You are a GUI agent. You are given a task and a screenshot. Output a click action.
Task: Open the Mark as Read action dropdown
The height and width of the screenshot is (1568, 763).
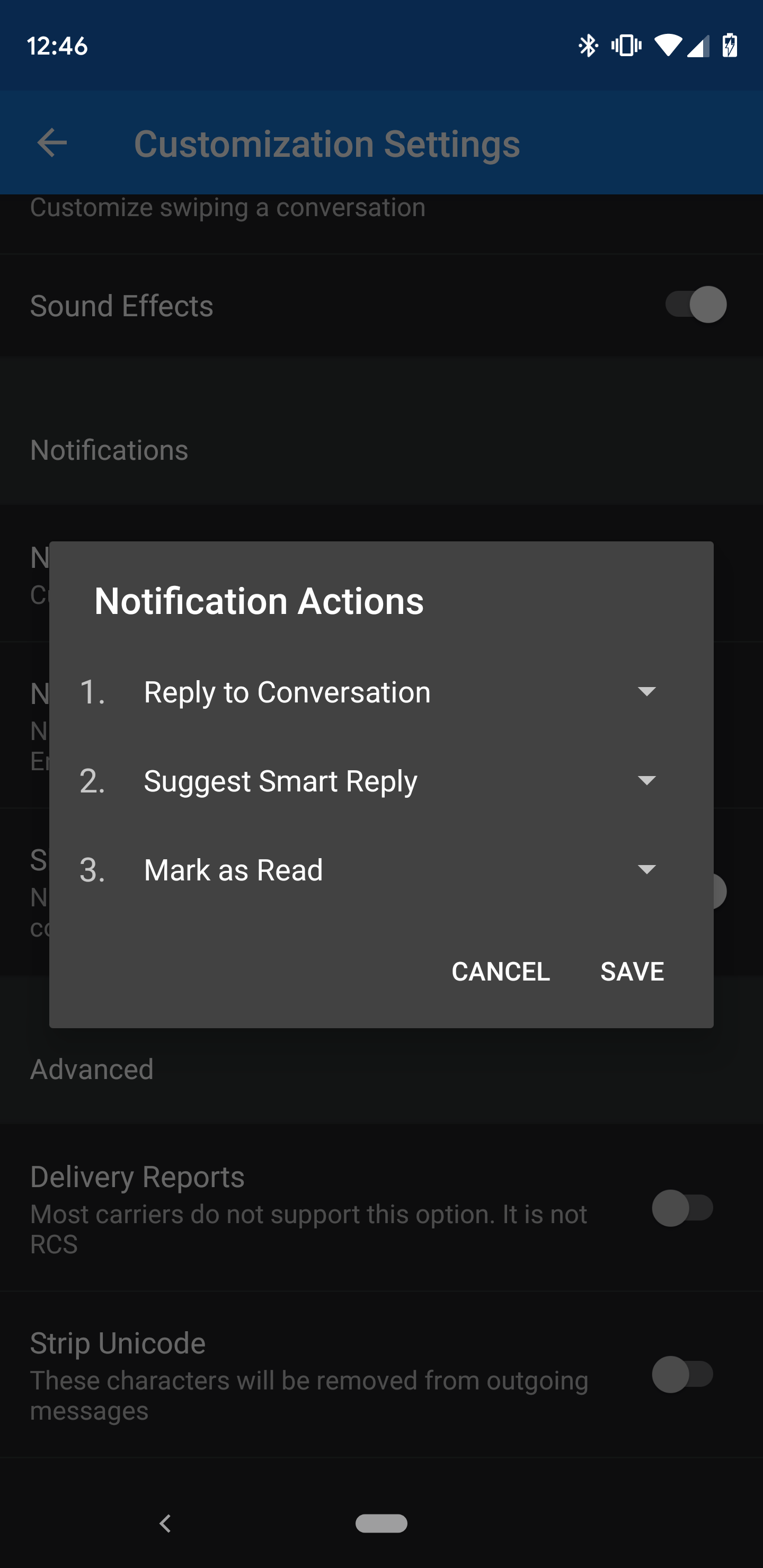click(x=647, y=870)
